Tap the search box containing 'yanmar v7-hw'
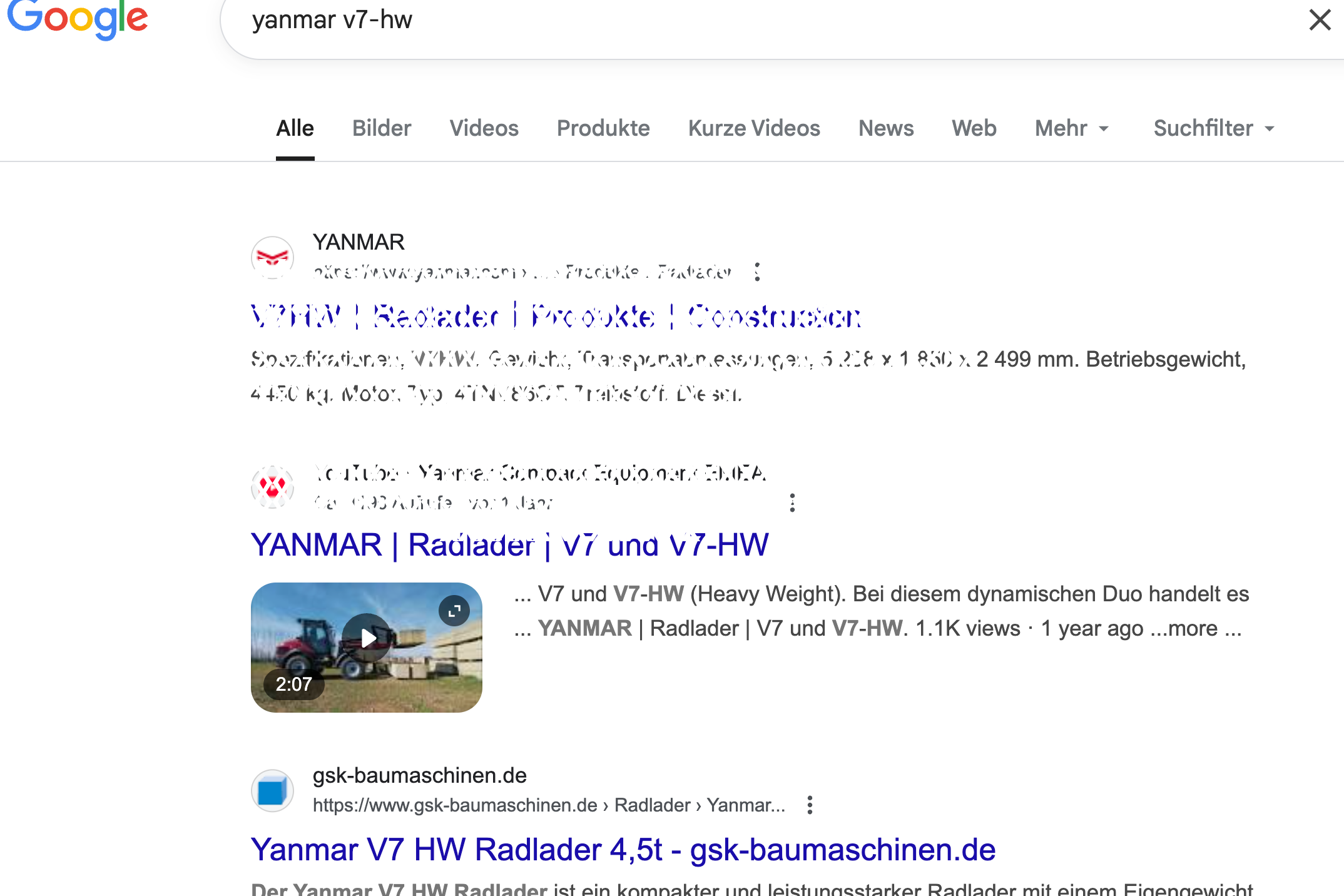Screen dimensions: 1344x896 [751, 21]
